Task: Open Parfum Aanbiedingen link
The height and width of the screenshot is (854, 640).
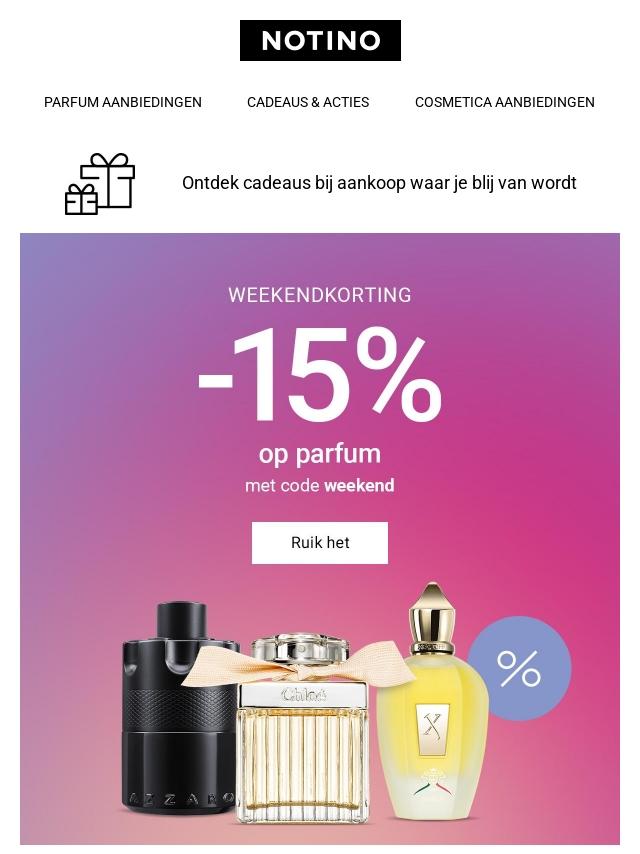Action: (123, 102)
